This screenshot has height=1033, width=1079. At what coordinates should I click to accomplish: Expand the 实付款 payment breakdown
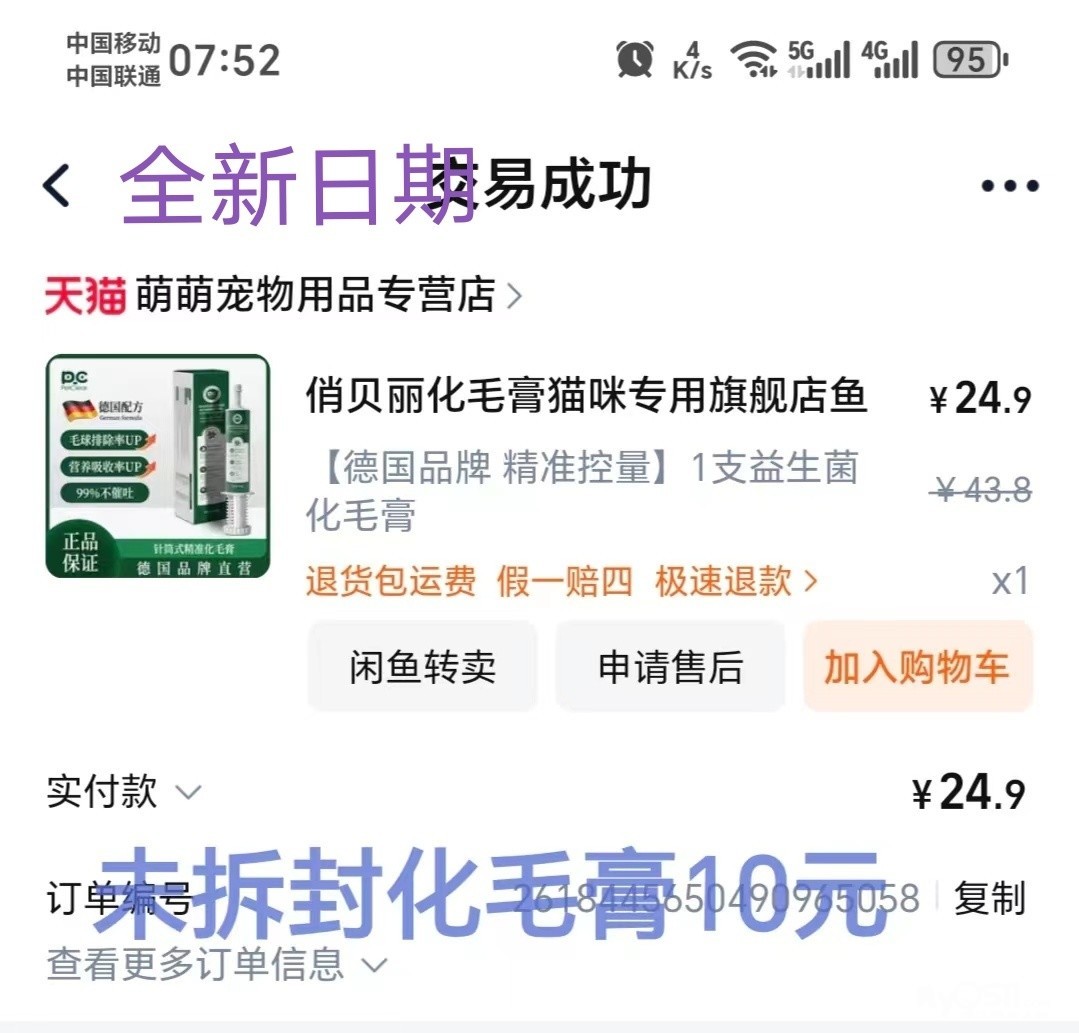(x=124, y=793)
